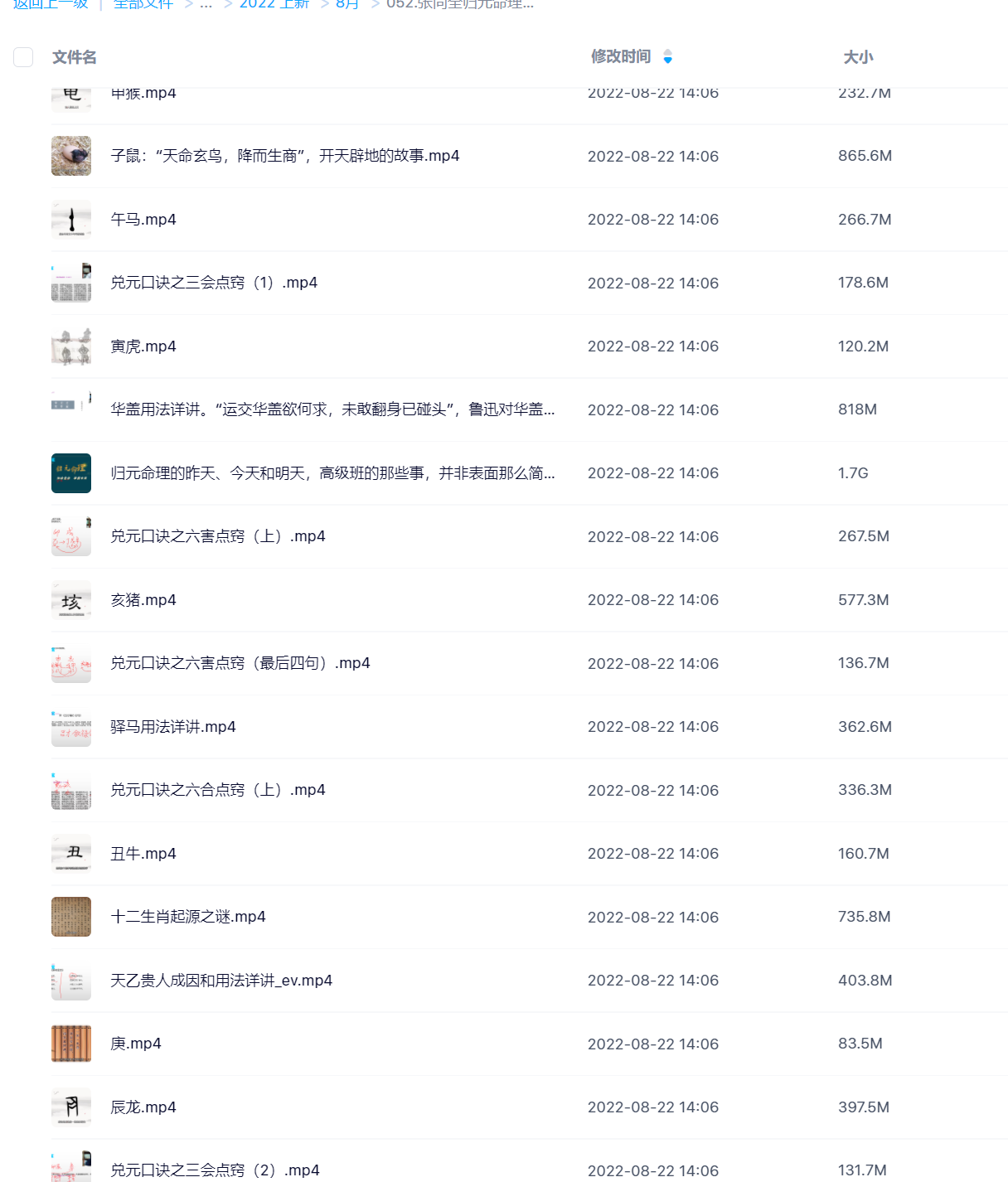Open 午马.mp4 video file
The image size is (1008, 1182).
(144, 220)
